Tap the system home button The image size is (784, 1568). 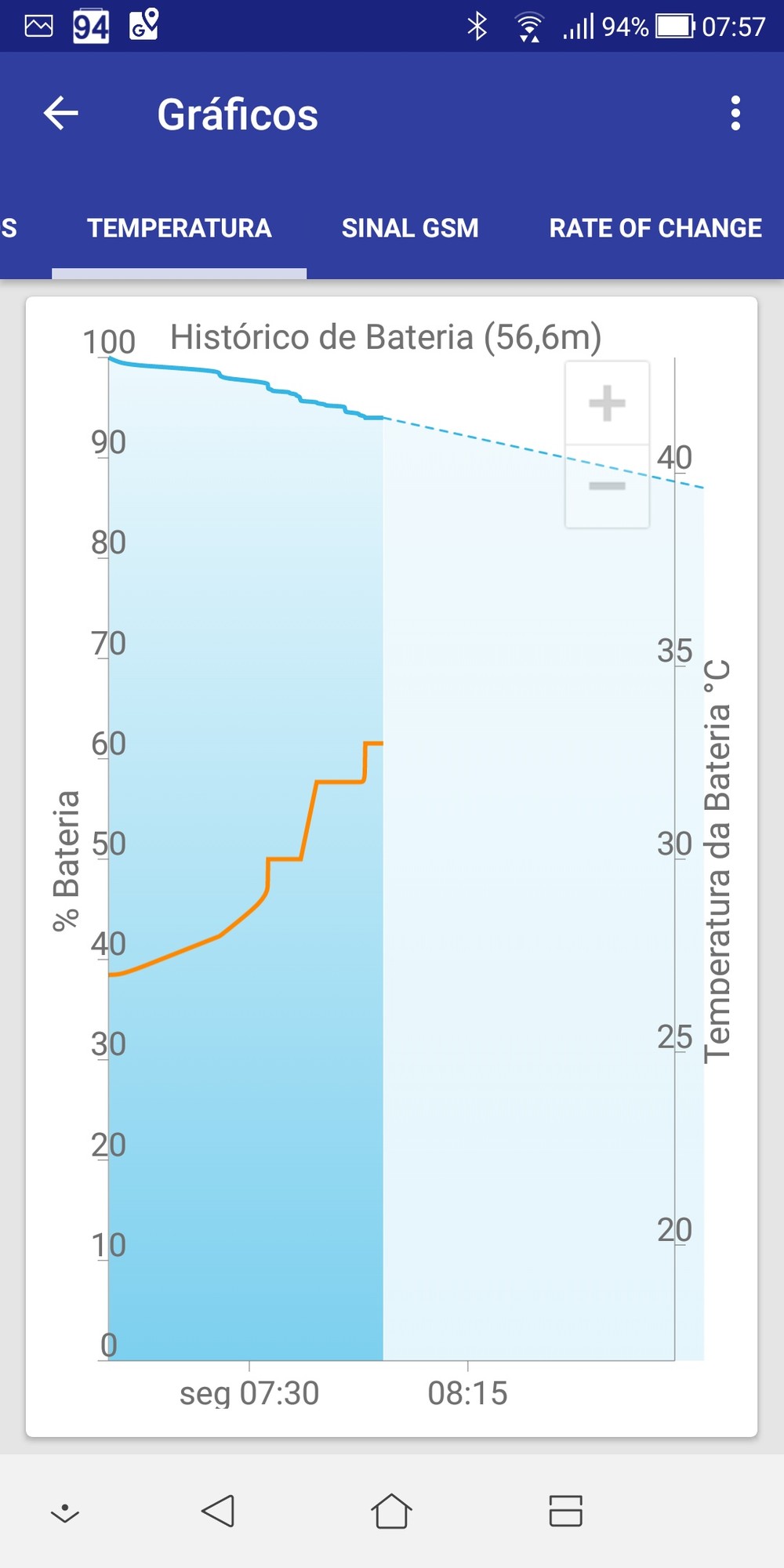pyautogui.click(x=391, y=1511)
